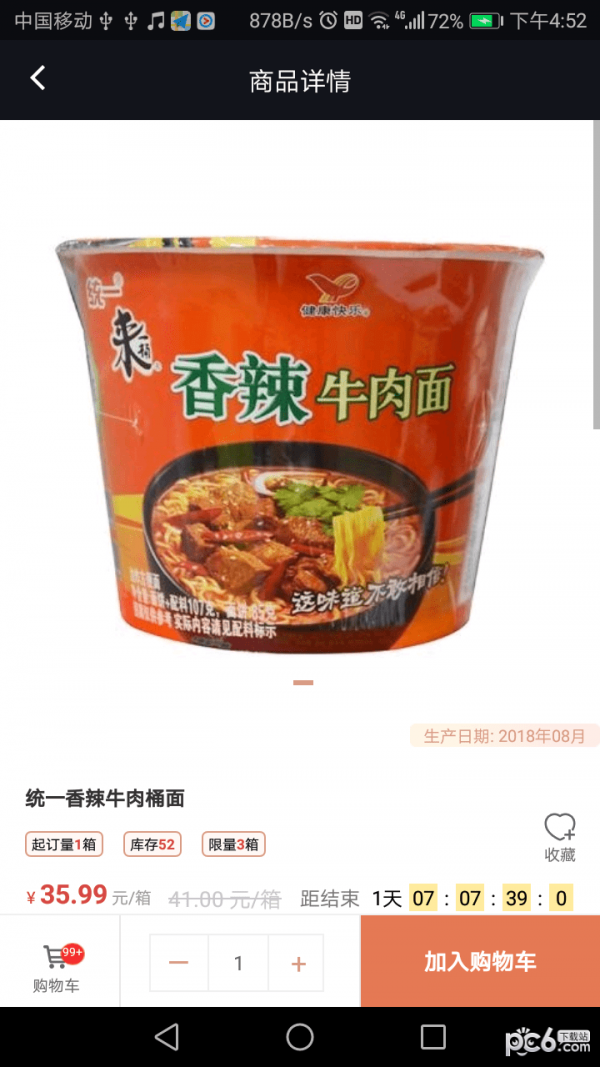This screenshot has width=600, height=1067.
Task: Decrease quantity with minus button
Action: pos(179,963)
